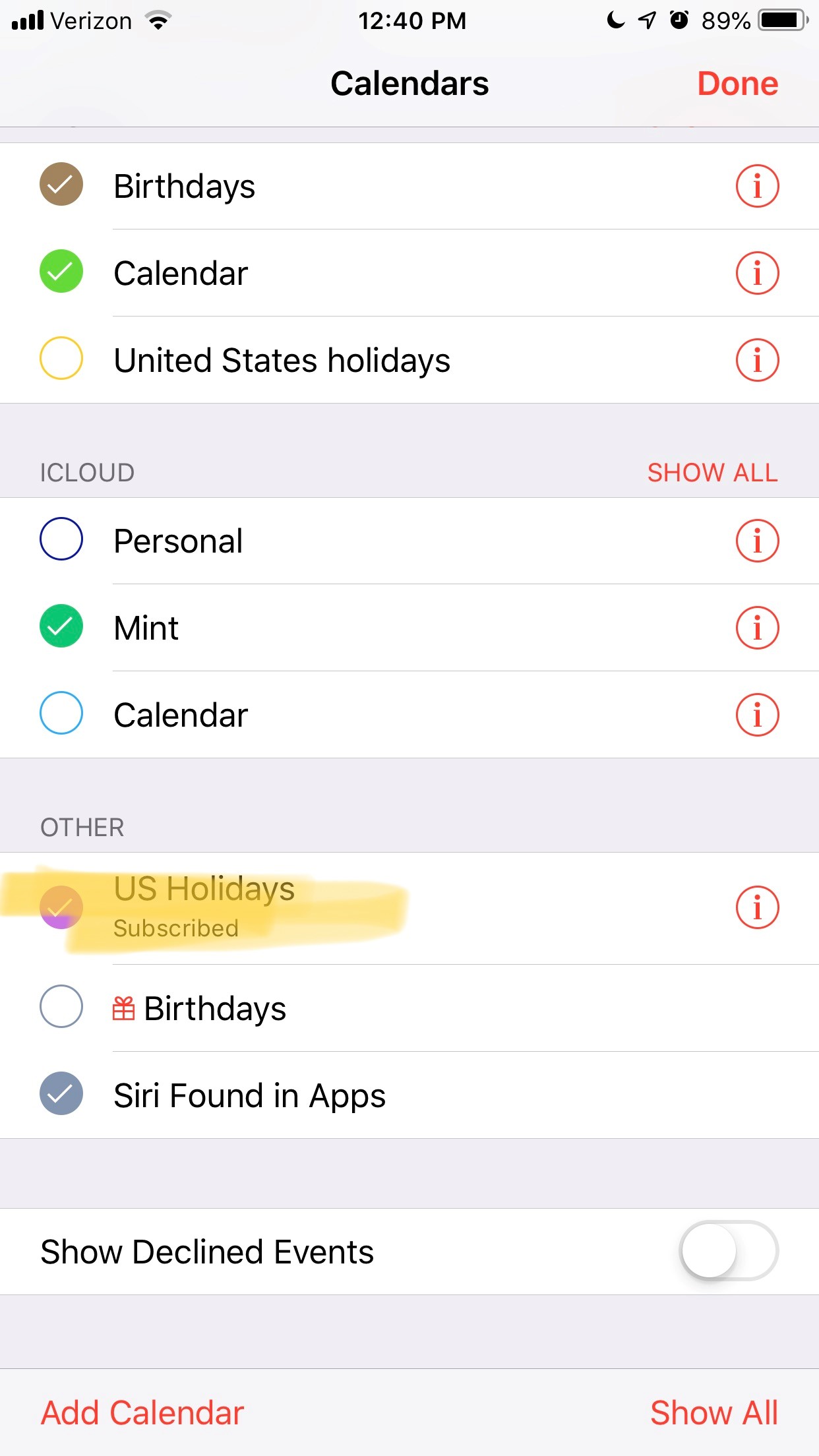Open info for United States holidays
This screenshot has height=1456, width=819.
click(757, 360)
